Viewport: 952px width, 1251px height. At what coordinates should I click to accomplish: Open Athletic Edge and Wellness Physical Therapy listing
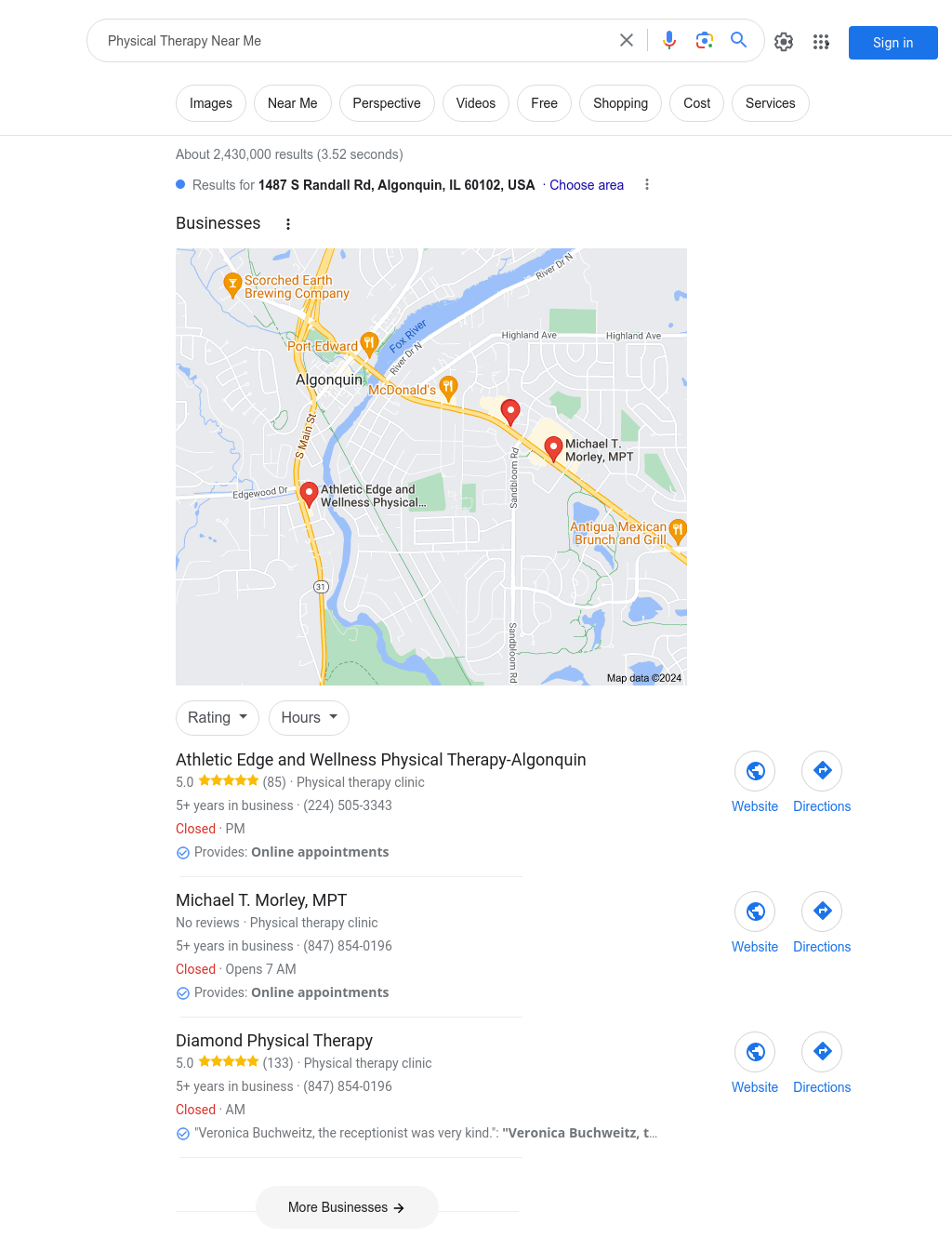[x=380, y=760]
